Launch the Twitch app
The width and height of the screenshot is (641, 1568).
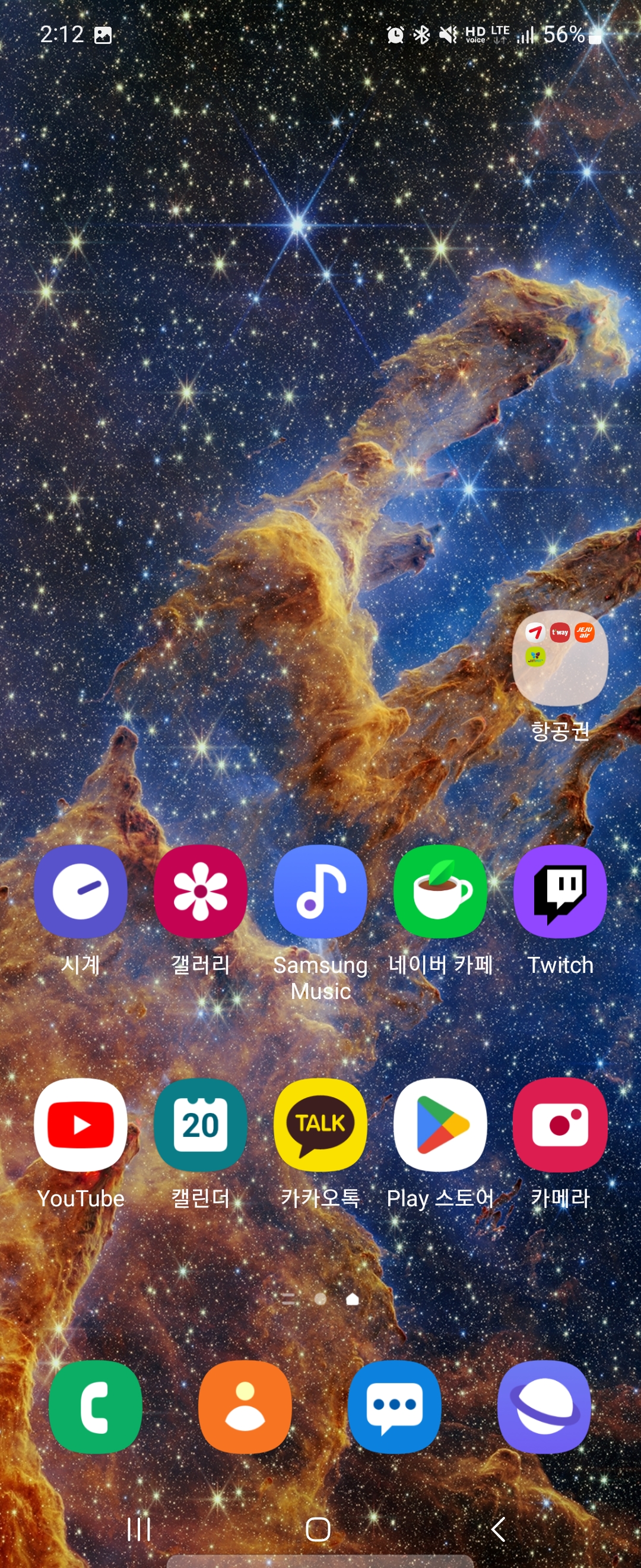560,891
